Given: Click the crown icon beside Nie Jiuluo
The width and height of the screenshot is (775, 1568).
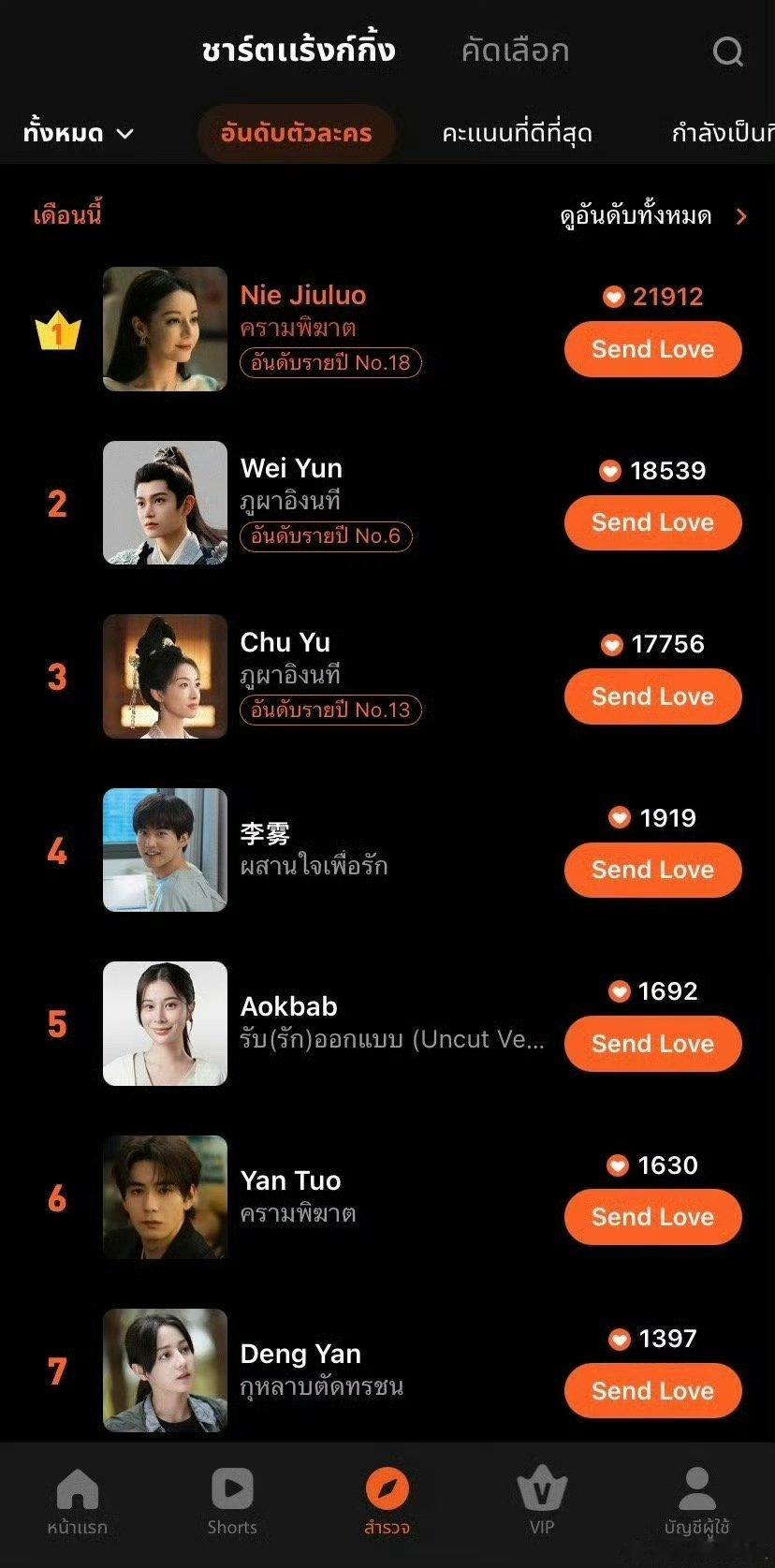Looking at the screenshot, I should [x=56, y=330].
